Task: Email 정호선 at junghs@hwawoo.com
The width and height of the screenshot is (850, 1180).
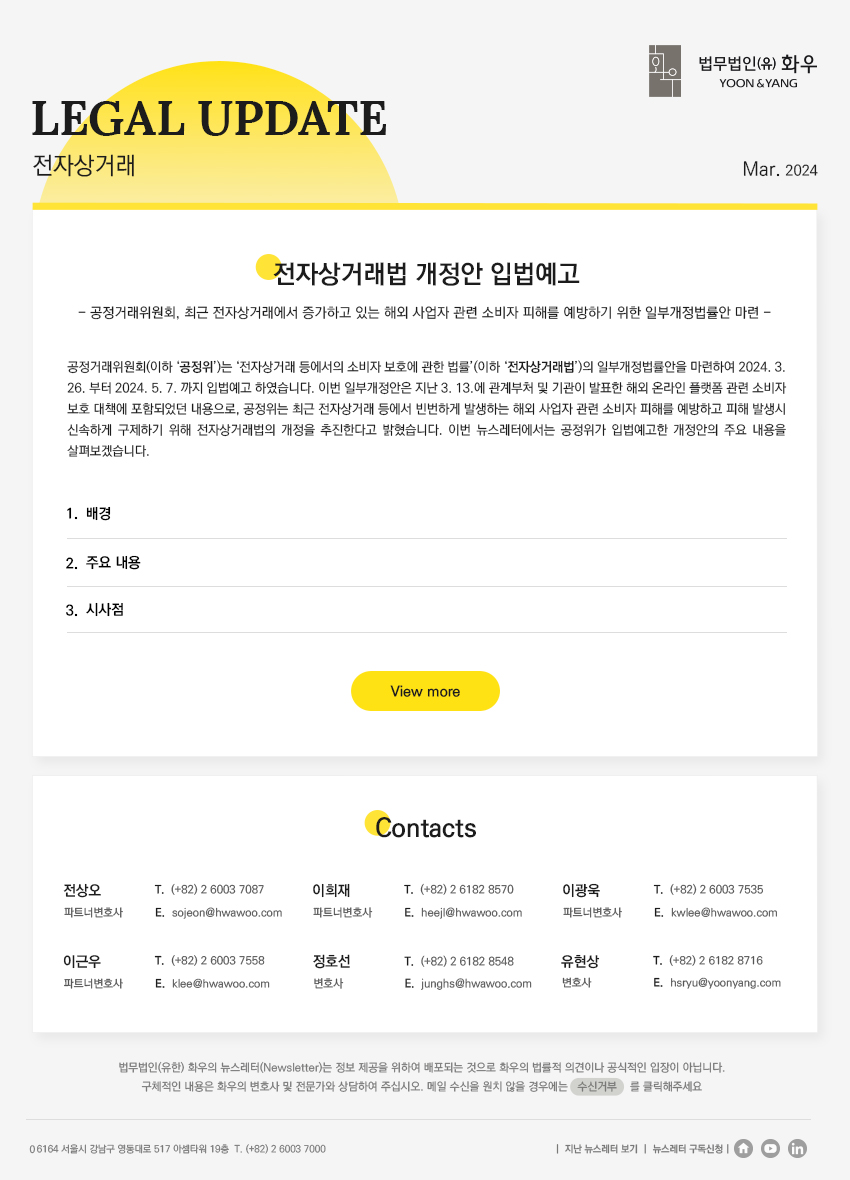Action: (476, 984)
